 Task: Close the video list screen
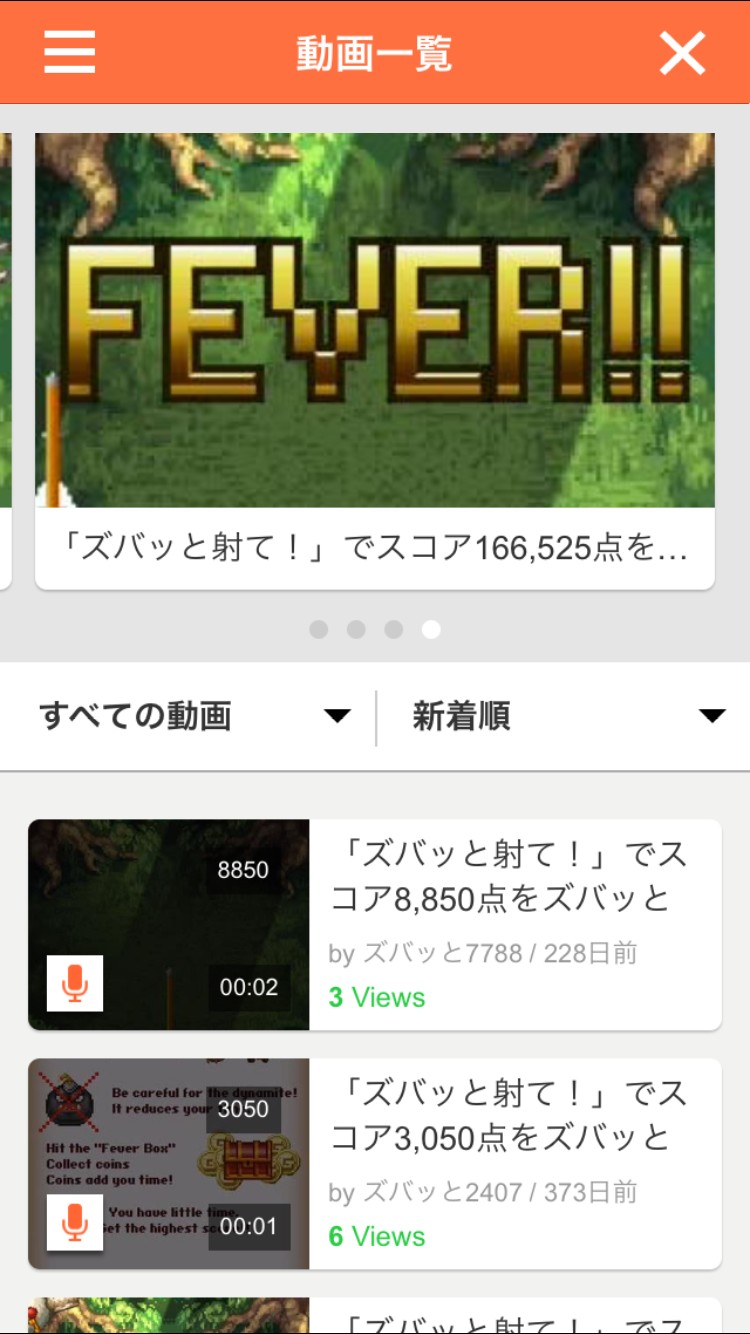pyautogui.click(x=682, y=52)
